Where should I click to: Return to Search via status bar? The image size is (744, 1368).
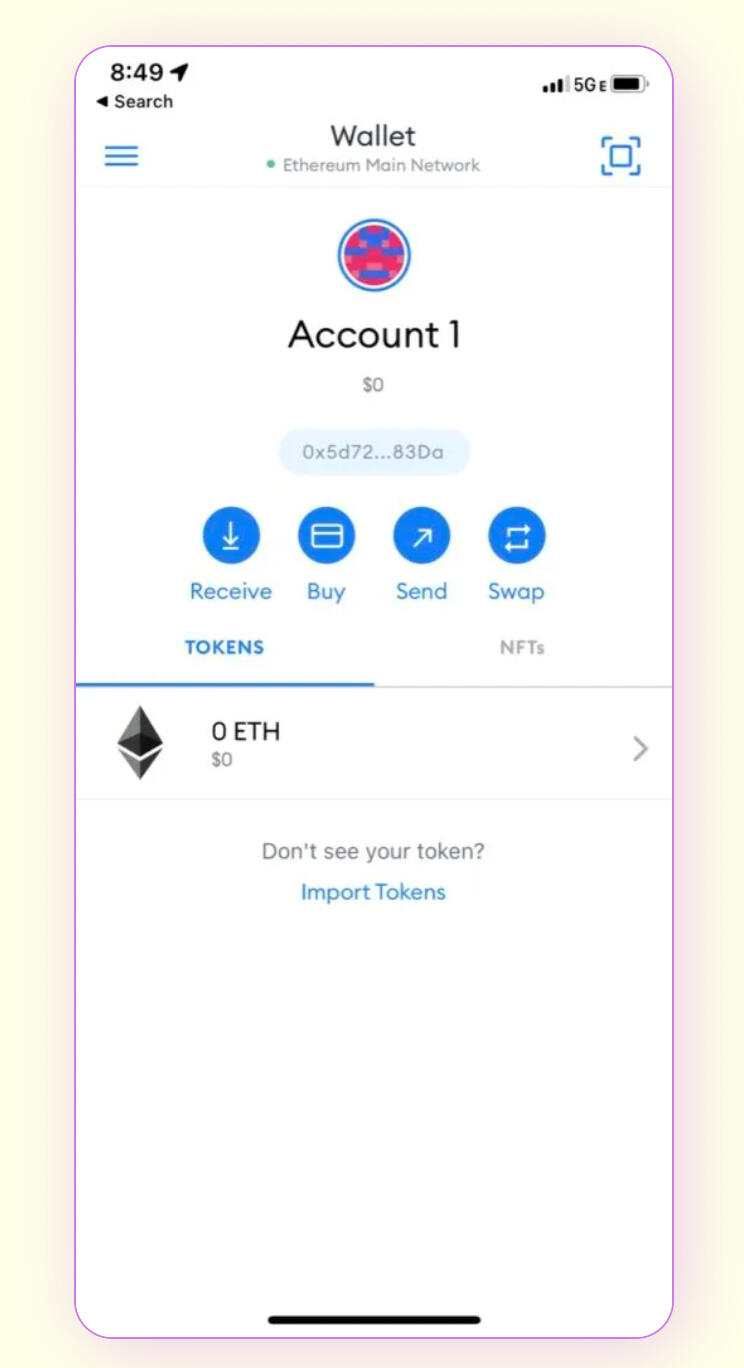pyautogui.click(x=135, y=102)
